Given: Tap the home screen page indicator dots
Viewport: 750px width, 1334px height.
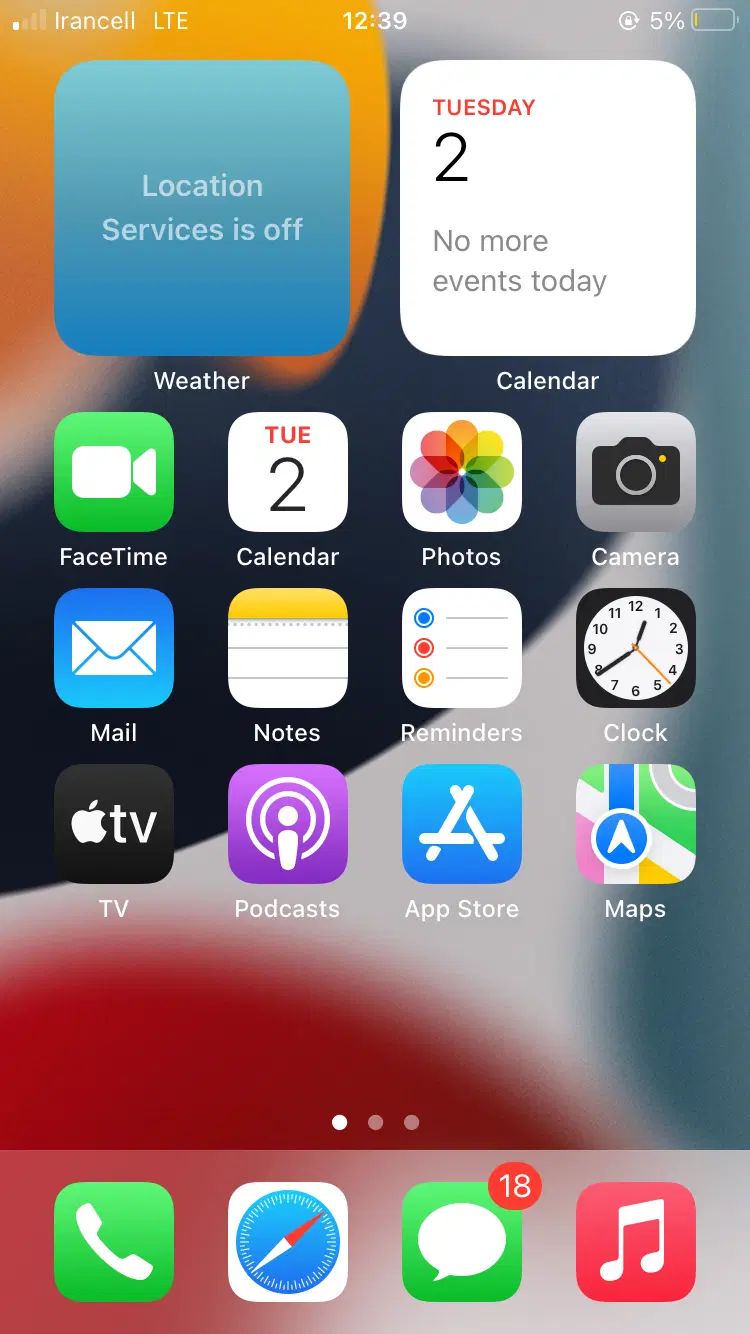Looking at the screenshot, I should (375, 1122).
